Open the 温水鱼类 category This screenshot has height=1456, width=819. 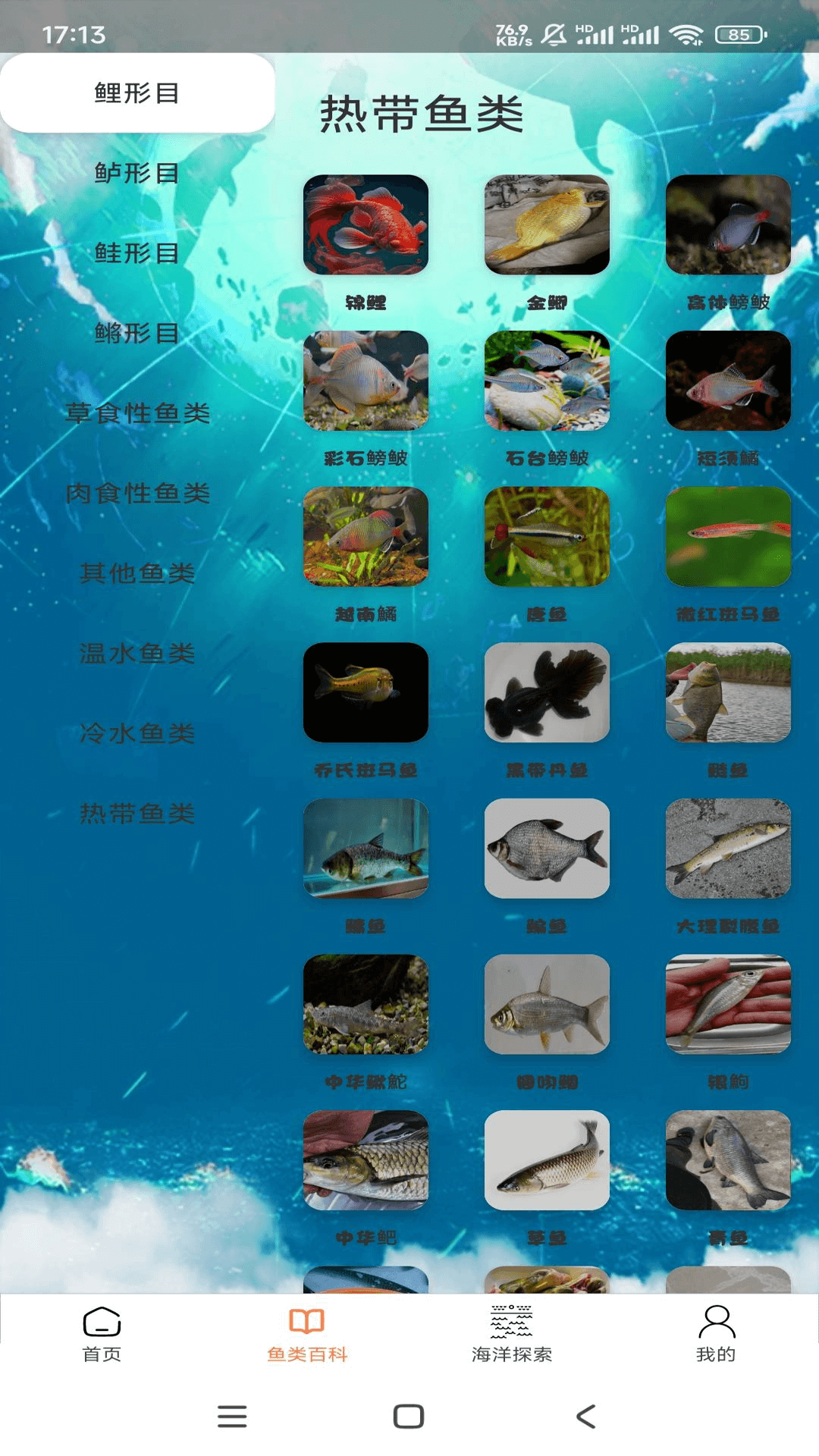click(137, 653)
